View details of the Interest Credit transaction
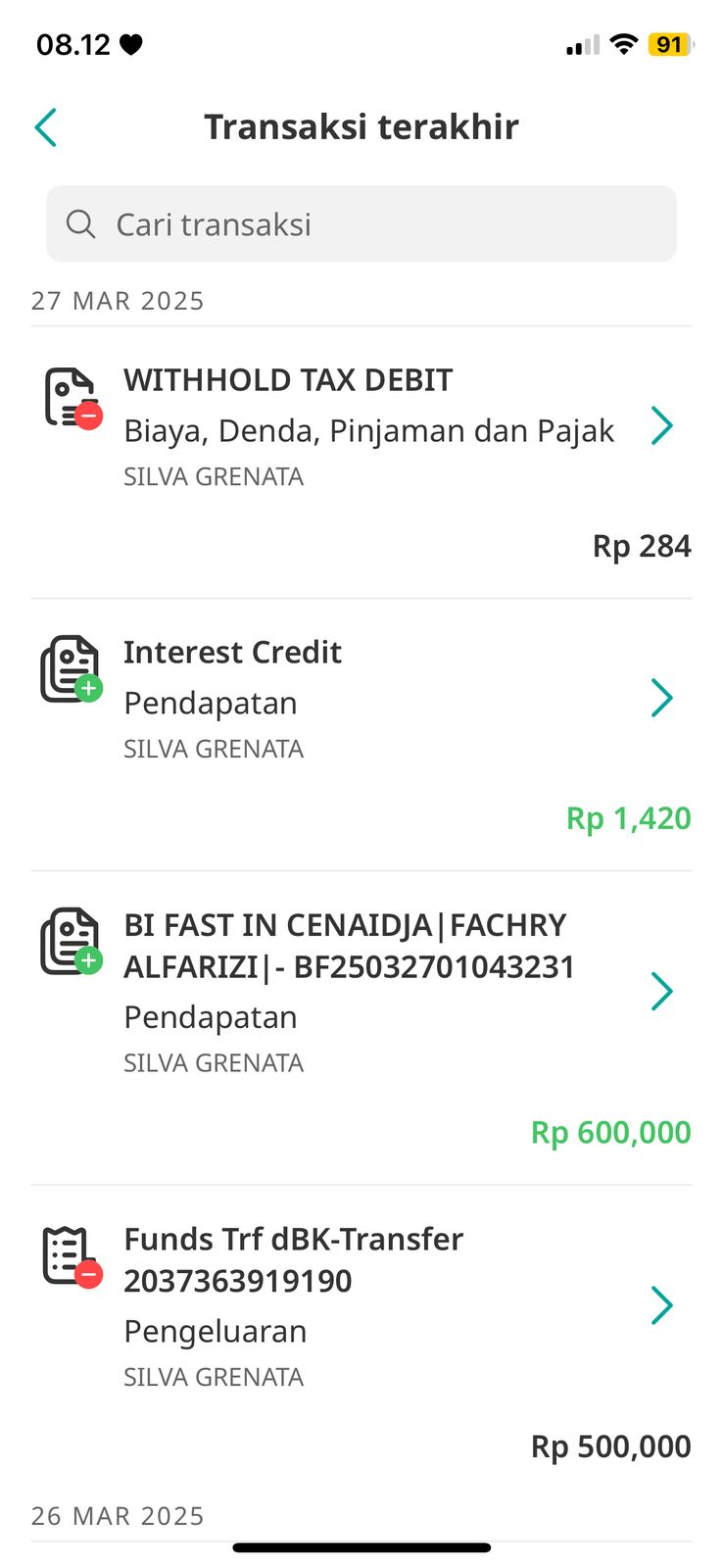Screen dimensions: 723x1568 pyautogui.click(x=361, y=735)
